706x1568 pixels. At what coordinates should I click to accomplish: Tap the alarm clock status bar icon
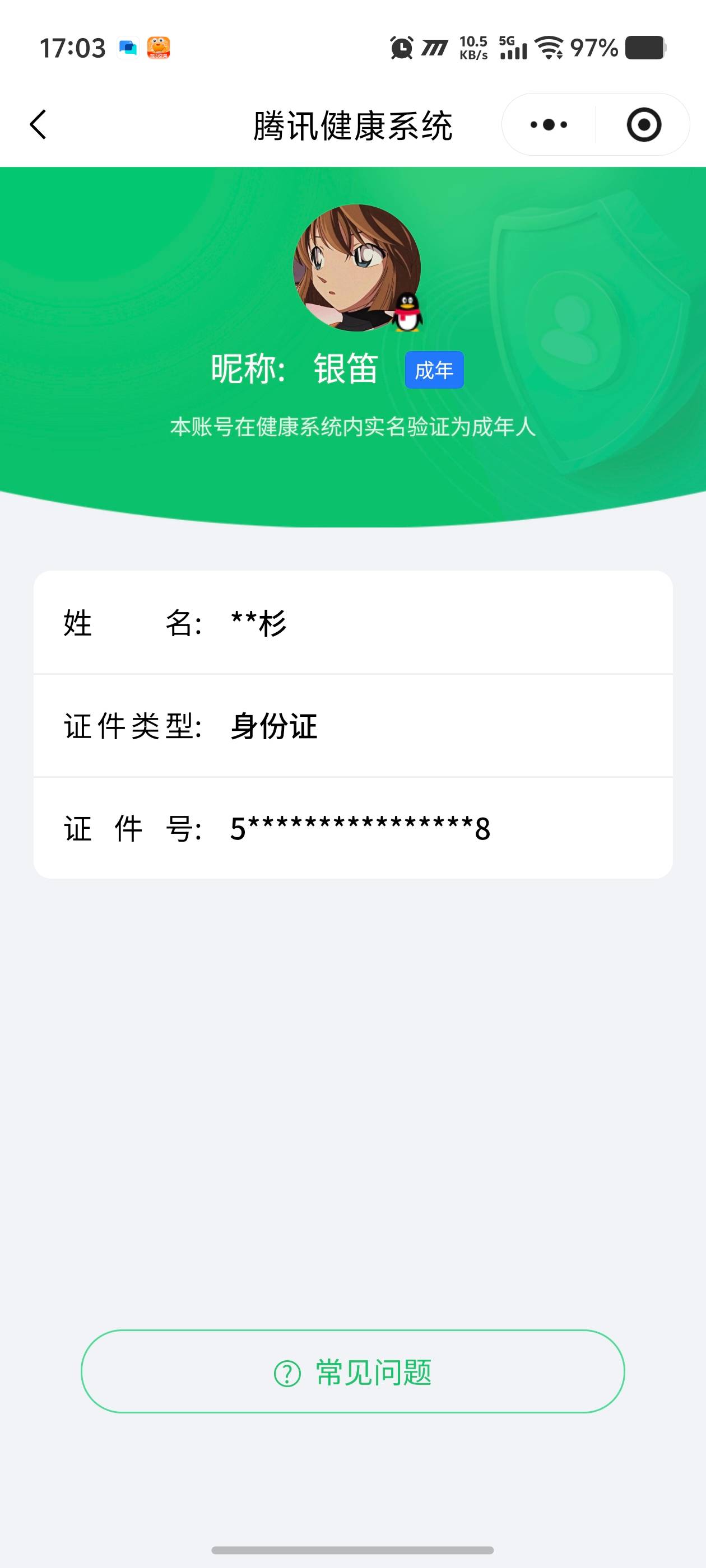[x=400, y=49]
